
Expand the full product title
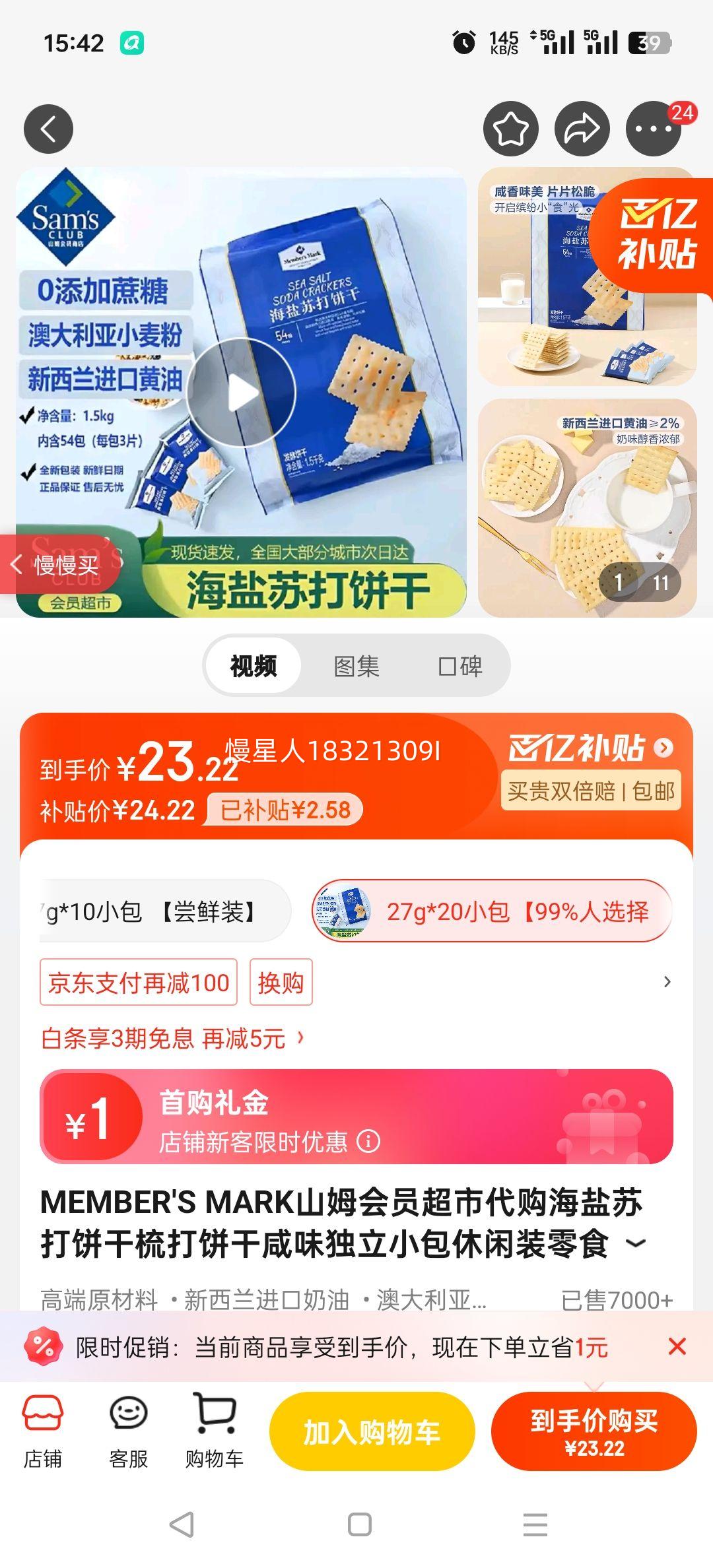636,1244
